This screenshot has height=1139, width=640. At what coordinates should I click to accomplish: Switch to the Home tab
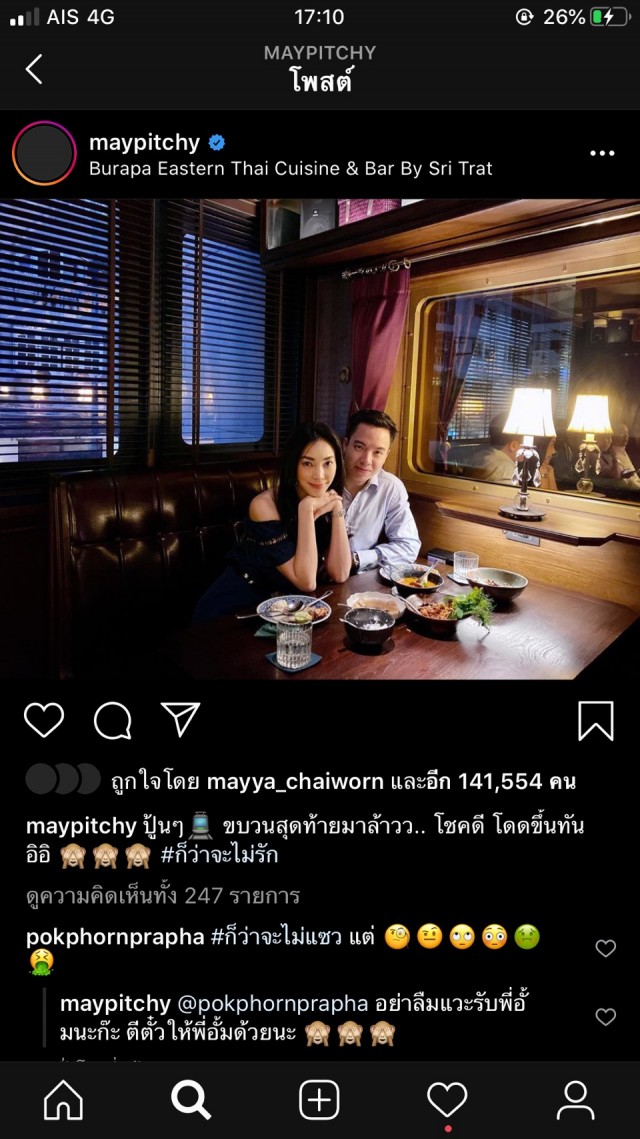(x=64, y=1100)
